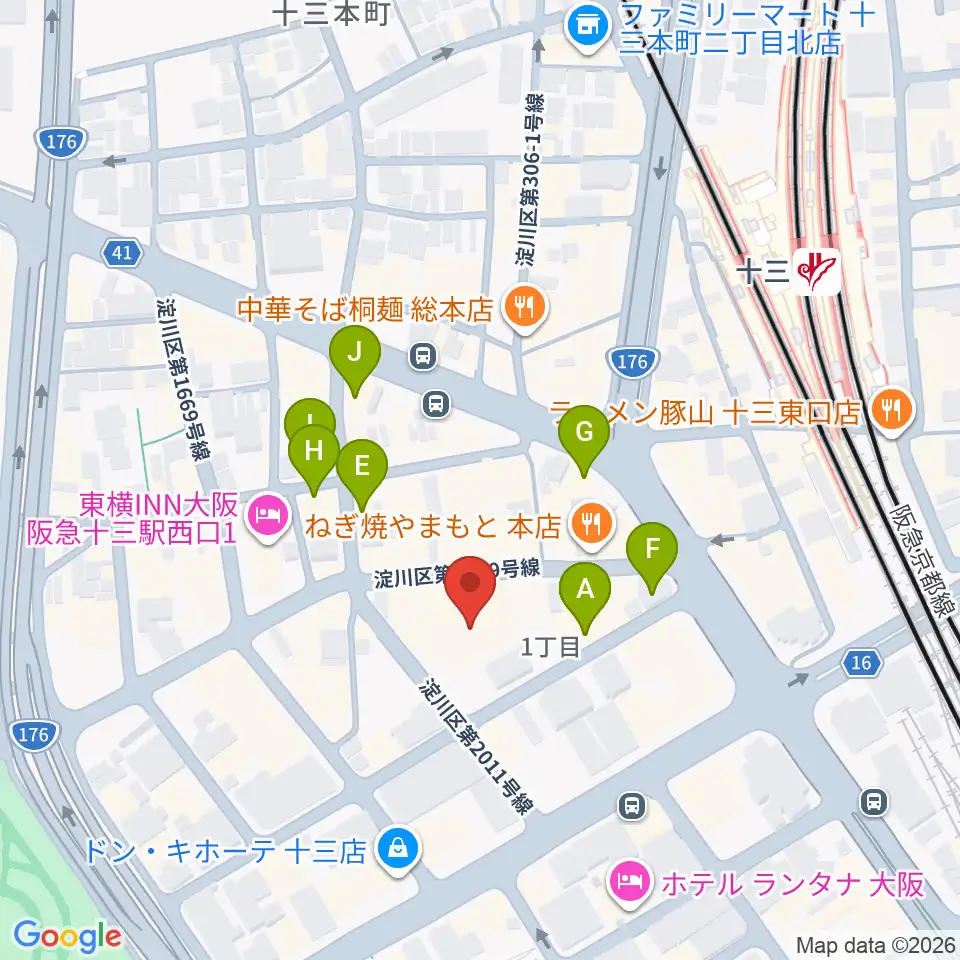960x960 pixels.
Task: Open ラーメン豚山 十三東口店 restaurant pin
Action: 892,411
